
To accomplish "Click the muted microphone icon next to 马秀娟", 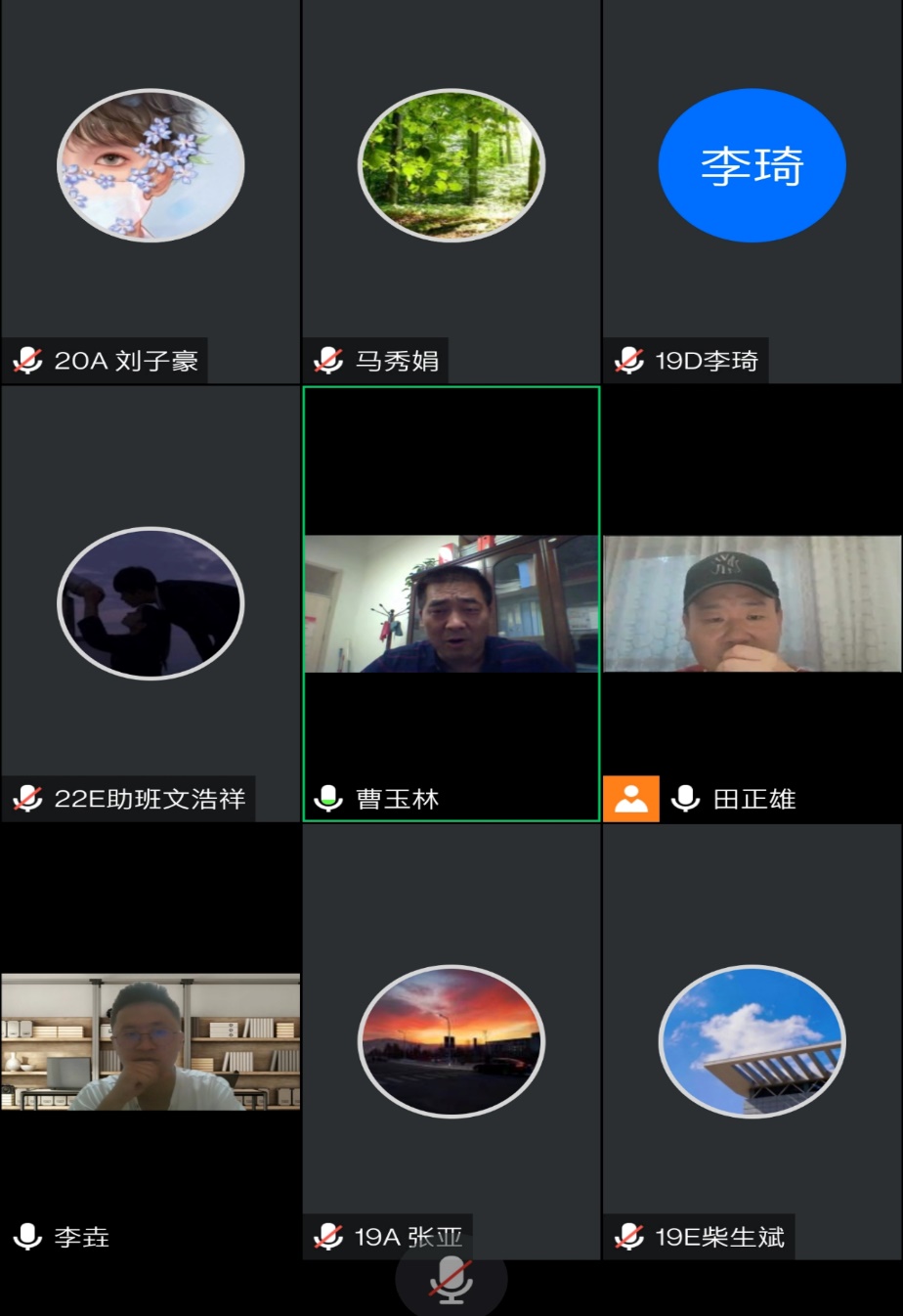I will click(x=326, y=360).
